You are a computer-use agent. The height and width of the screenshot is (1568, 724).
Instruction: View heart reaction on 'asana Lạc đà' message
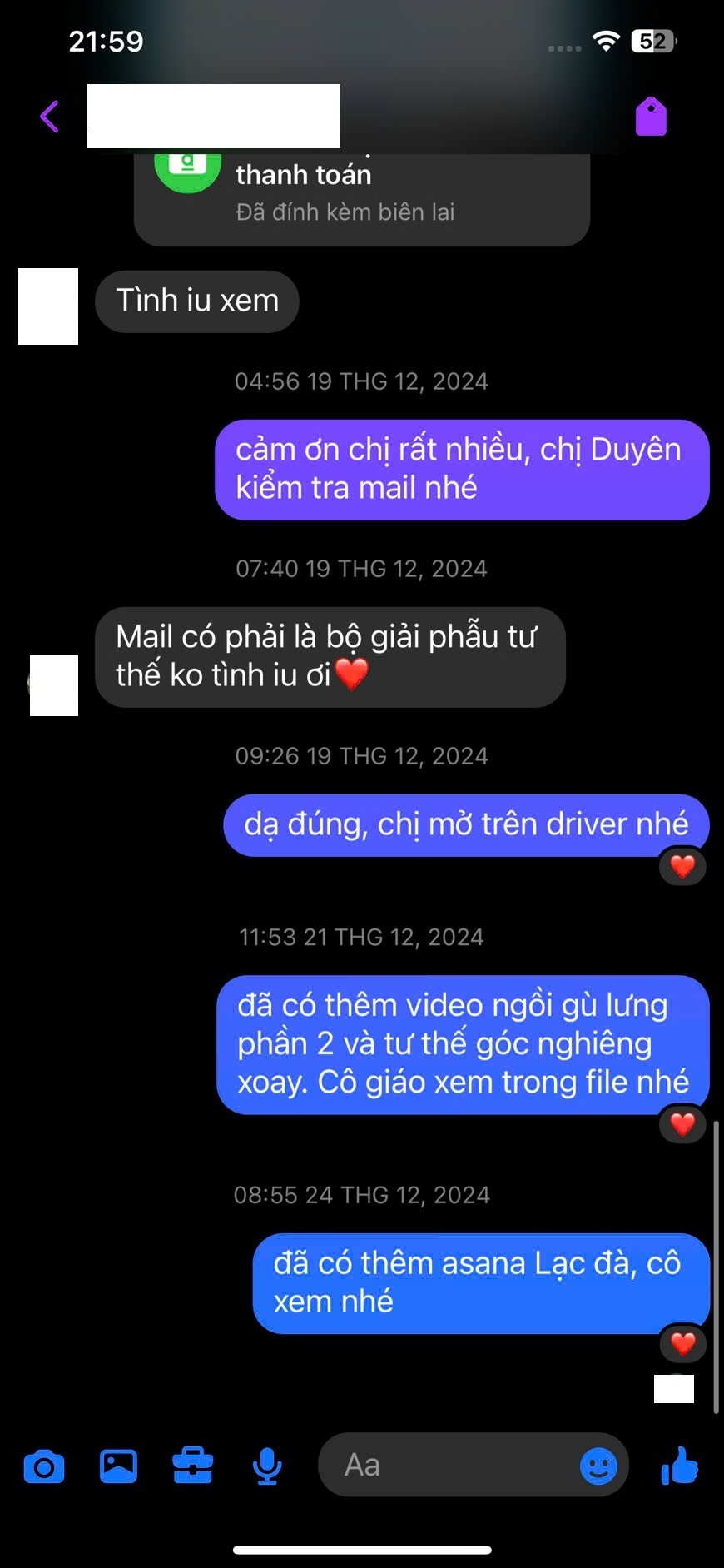click(x=682, y=1343)
